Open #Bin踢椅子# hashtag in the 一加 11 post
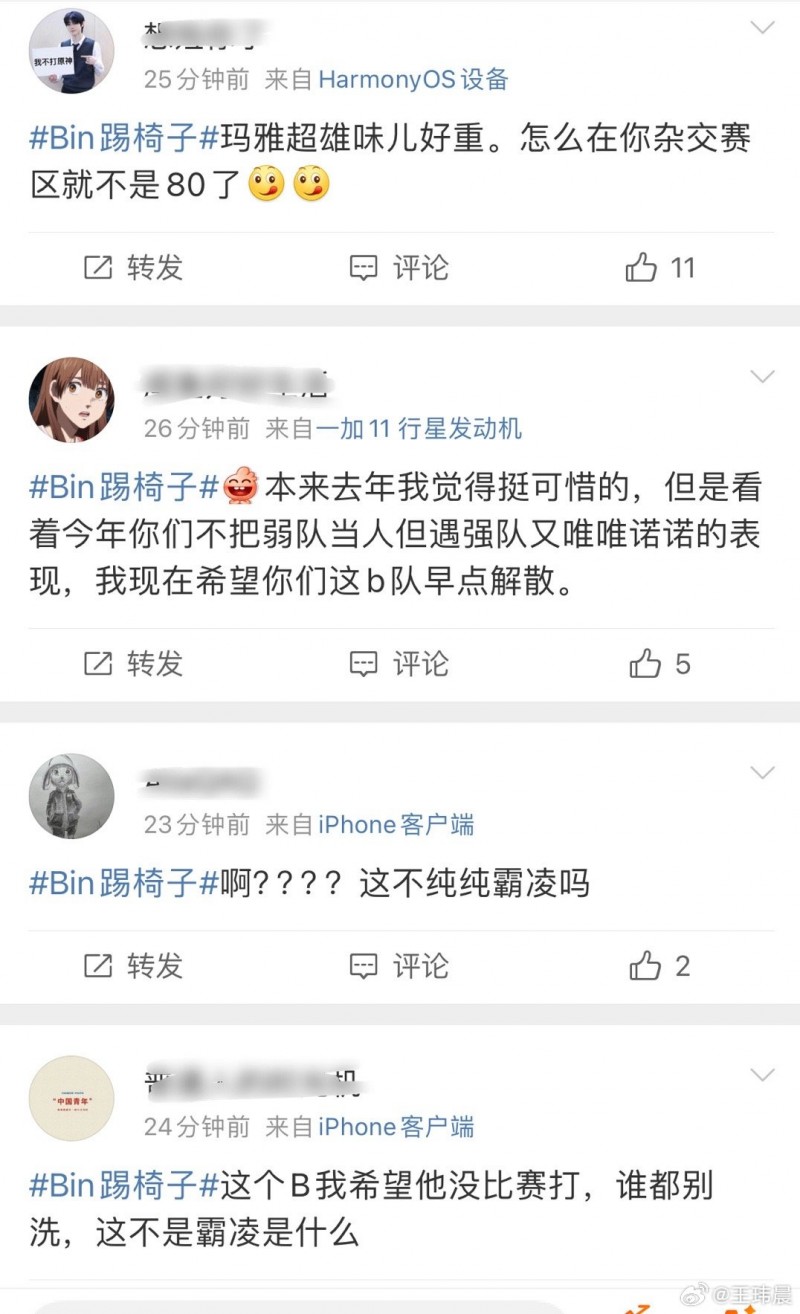Image resolution: width=800 pixels, height=1314 pixels. 124,487
